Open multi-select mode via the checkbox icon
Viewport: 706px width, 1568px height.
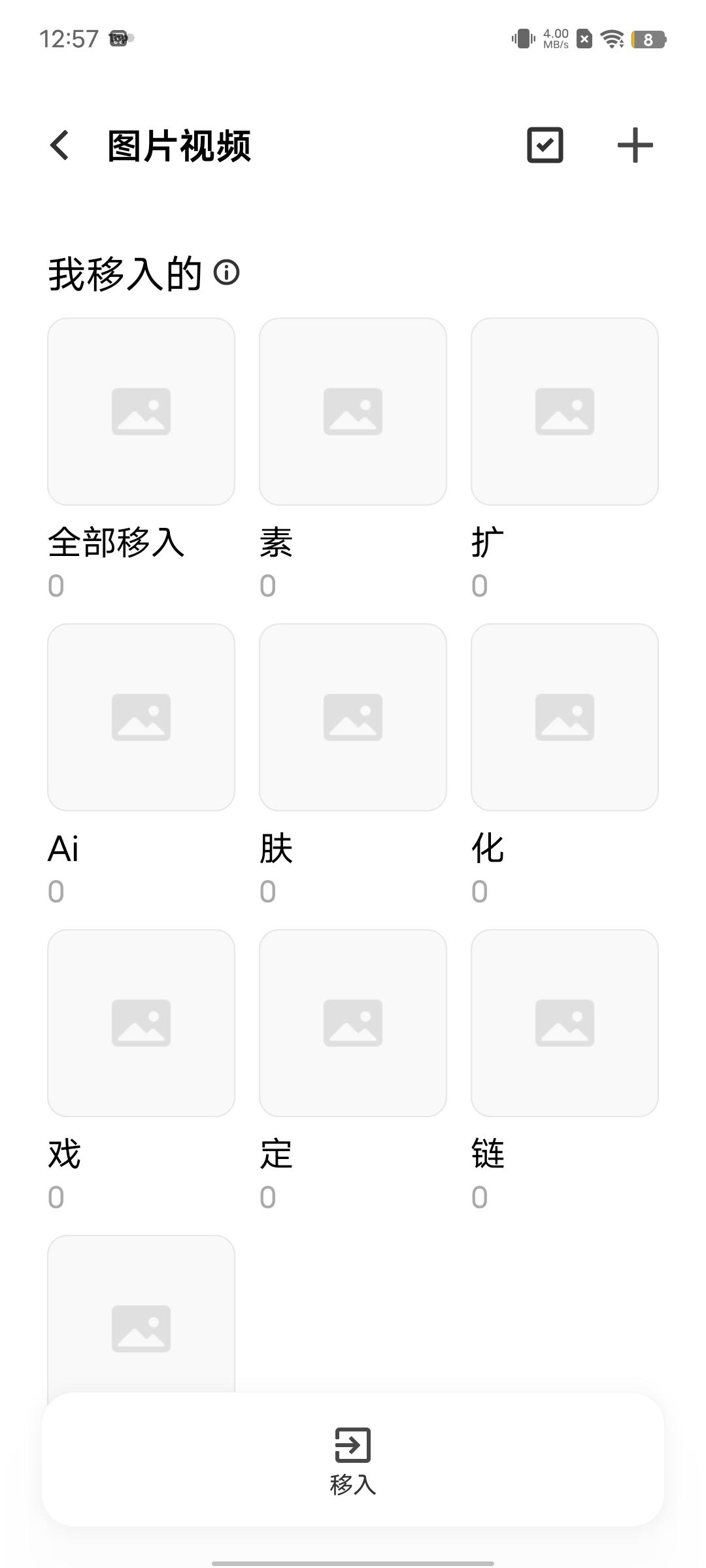pyautogui.click(x=545, y=145)
